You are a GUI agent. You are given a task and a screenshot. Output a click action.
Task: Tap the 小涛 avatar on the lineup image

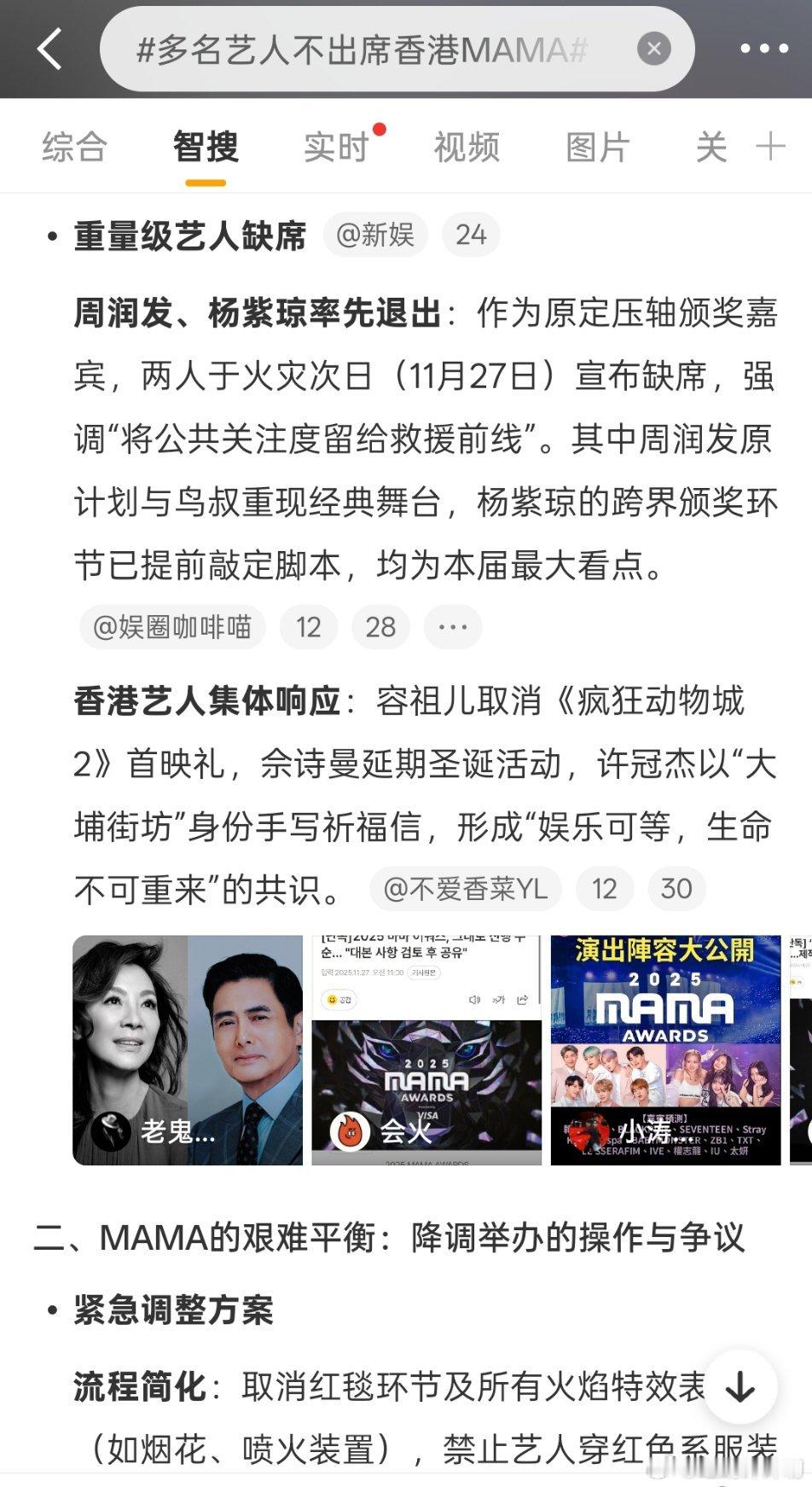pos(588,1130)
